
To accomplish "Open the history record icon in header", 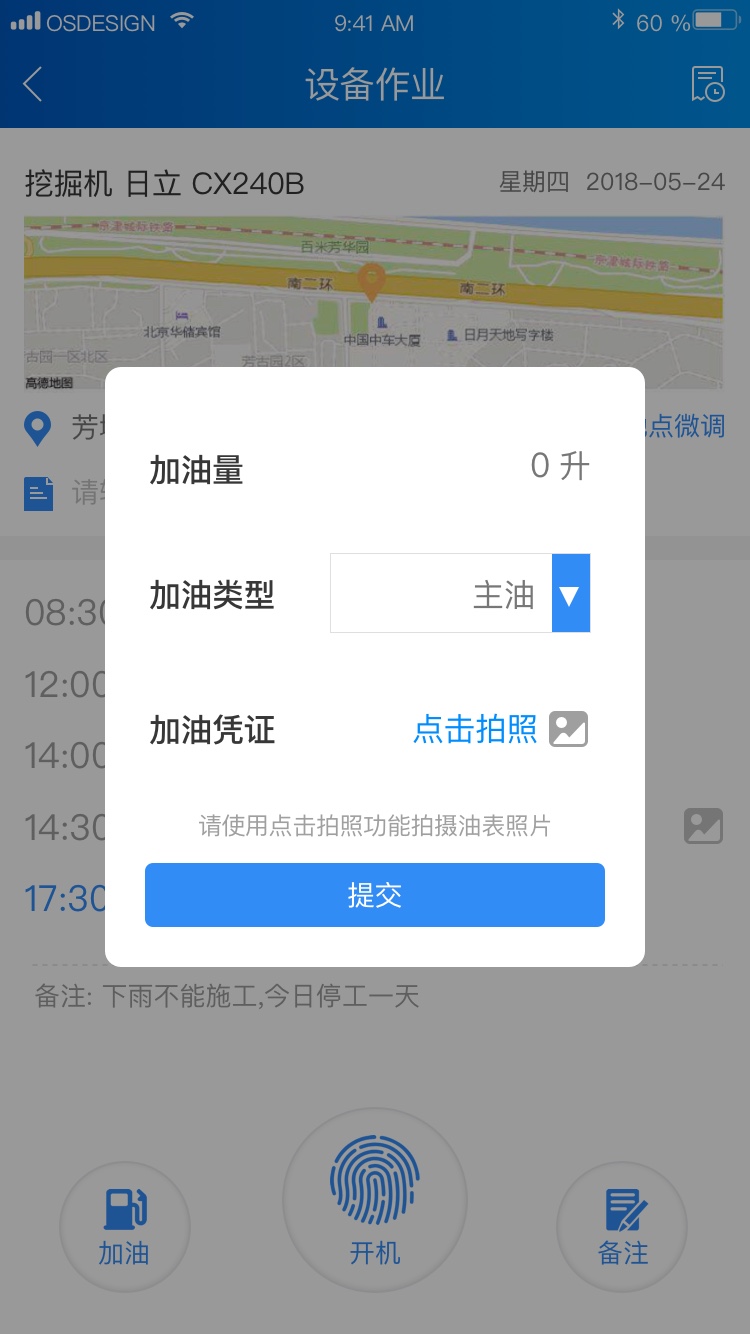I will pos(707,85).
